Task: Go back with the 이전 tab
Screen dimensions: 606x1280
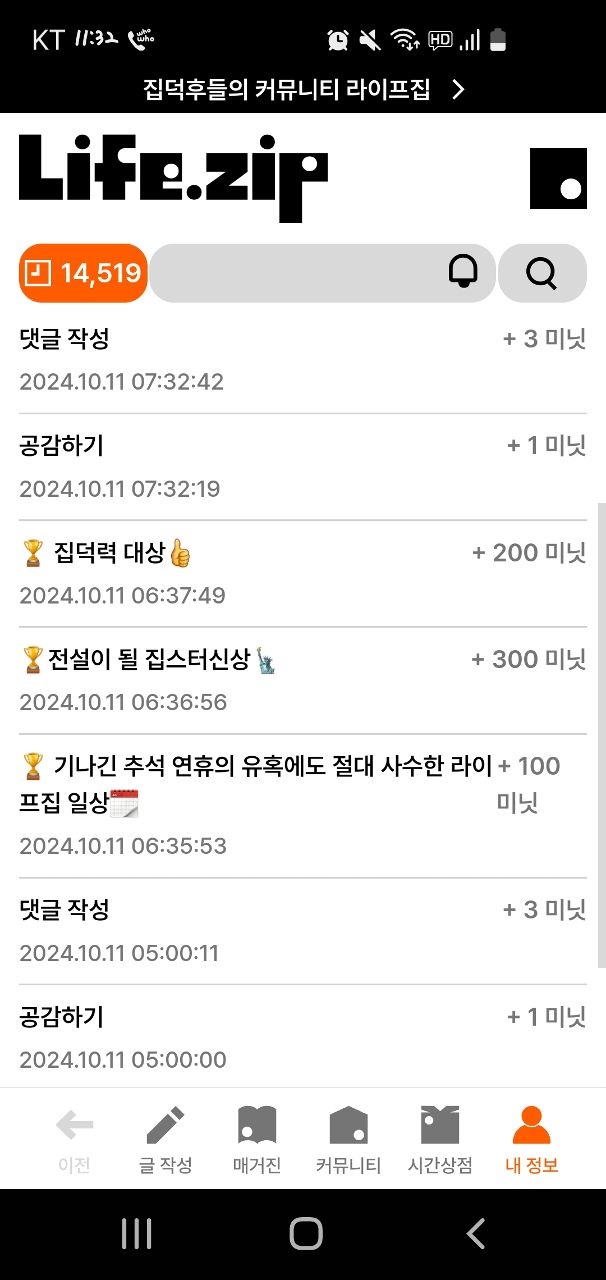Action: tap(75, 1140)
